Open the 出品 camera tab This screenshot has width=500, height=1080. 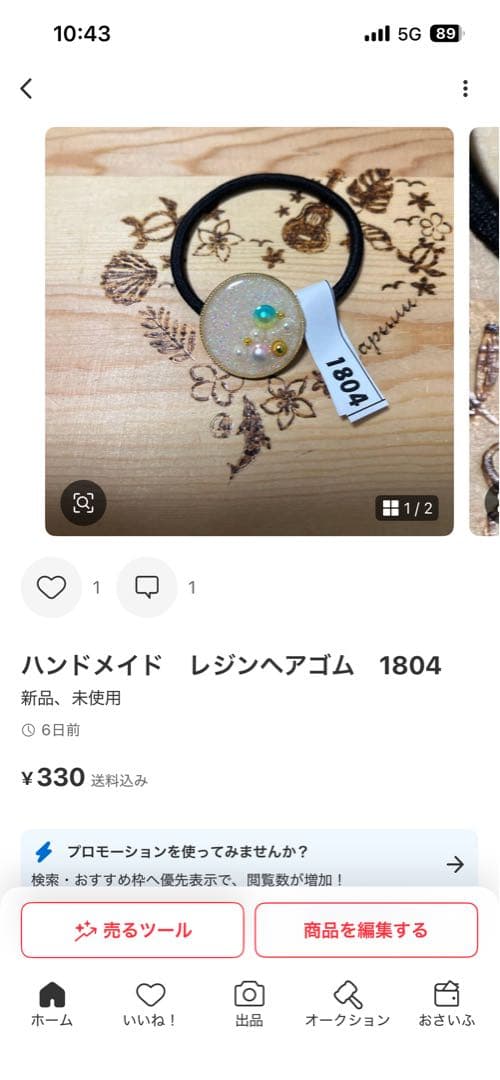click(x=249, y=1004)
